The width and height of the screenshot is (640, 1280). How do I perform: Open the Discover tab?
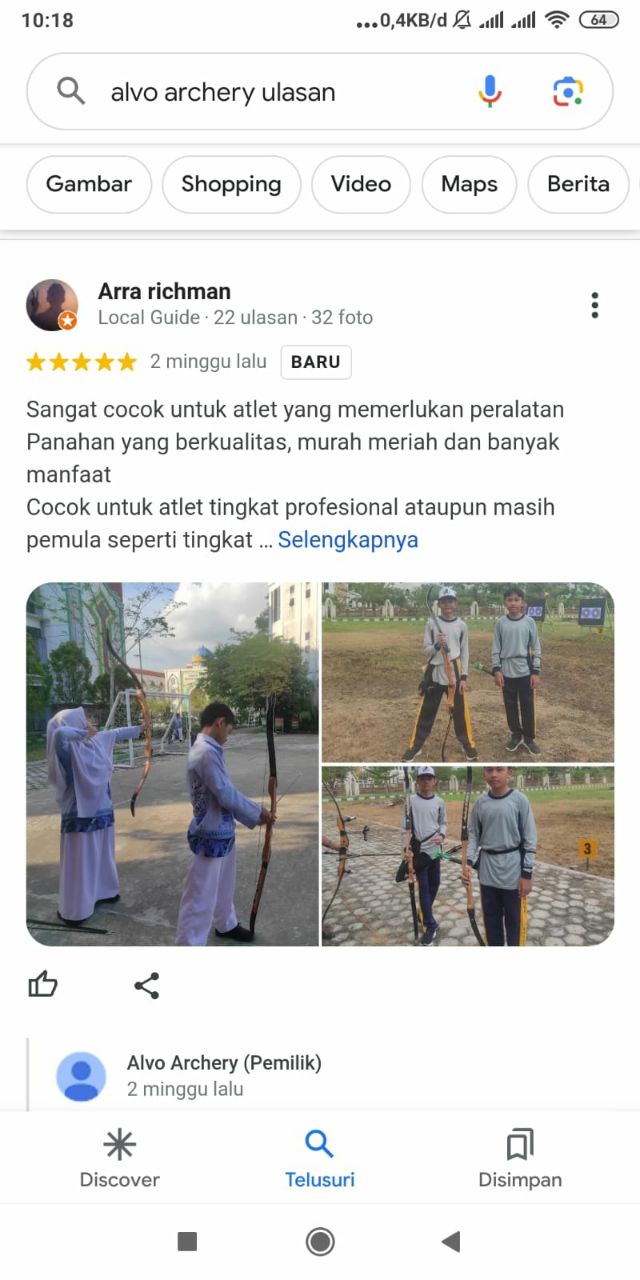click(119, 1158)
